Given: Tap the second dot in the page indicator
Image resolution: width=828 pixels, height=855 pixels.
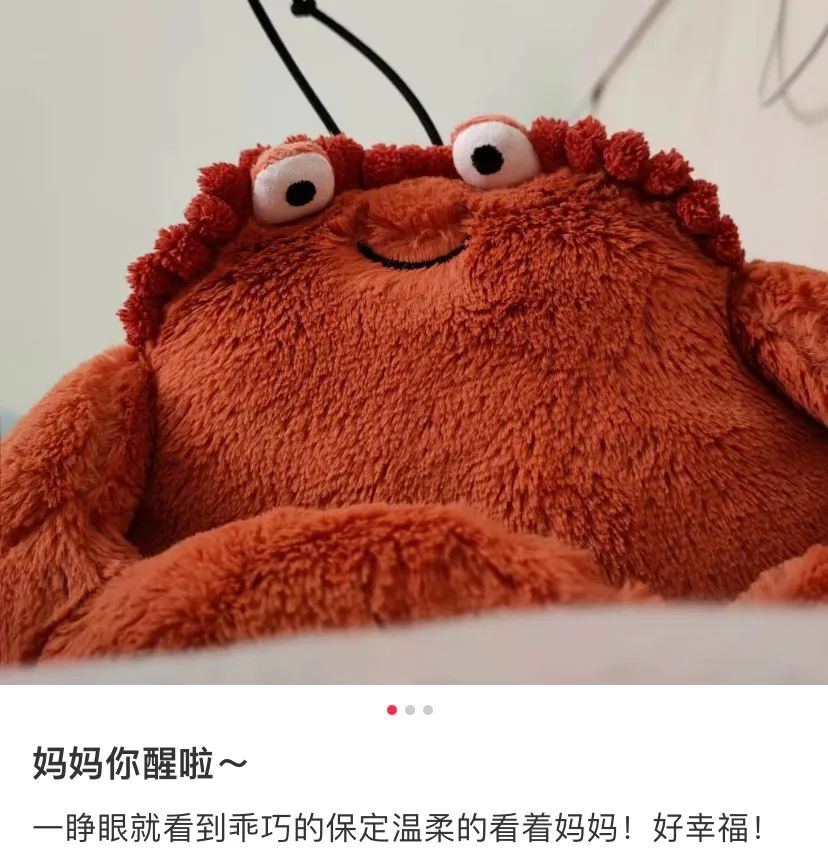Looking at the screenshot, I should coord(410,710).
